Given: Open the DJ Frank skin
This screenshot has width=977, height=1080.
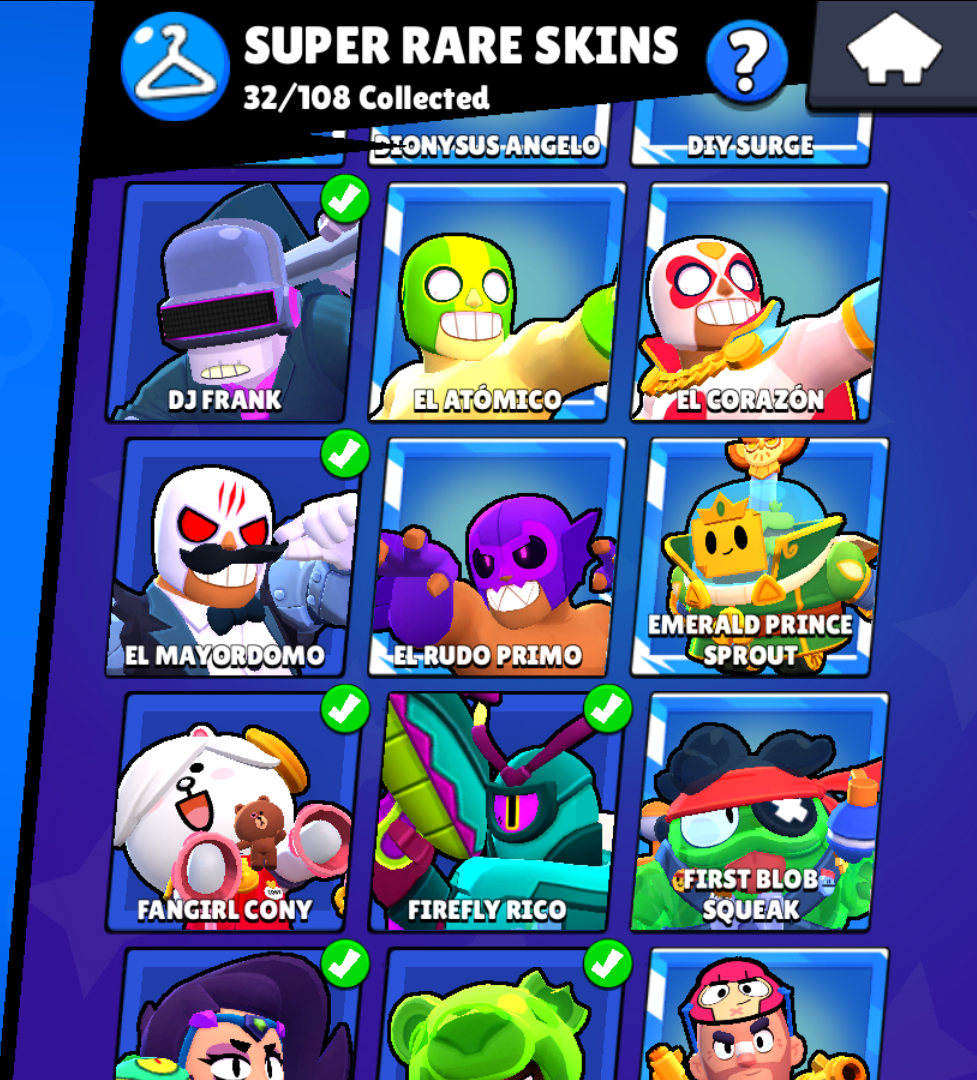Looking at the screenshot, I should [235, 300].
